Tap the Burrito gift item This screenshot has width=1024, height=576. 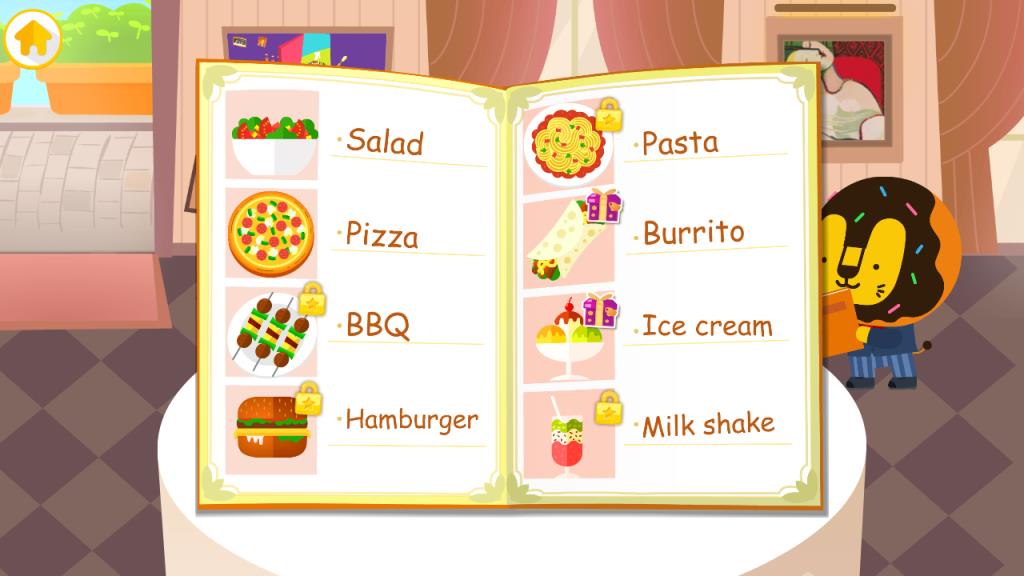[567, 237]
